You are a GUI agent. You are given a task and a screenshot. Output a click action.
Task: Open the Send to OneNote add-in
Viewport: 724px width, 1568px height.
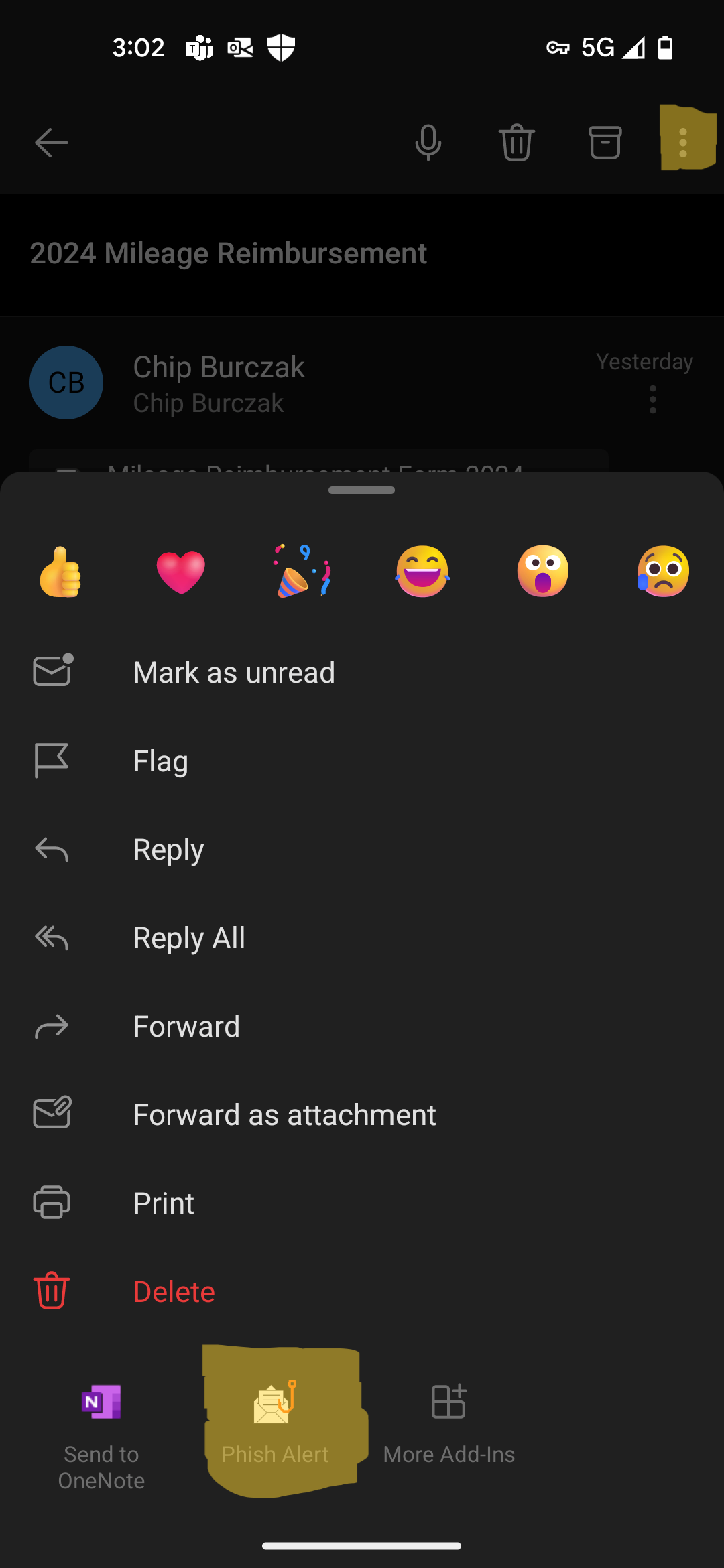point(101,1435)
